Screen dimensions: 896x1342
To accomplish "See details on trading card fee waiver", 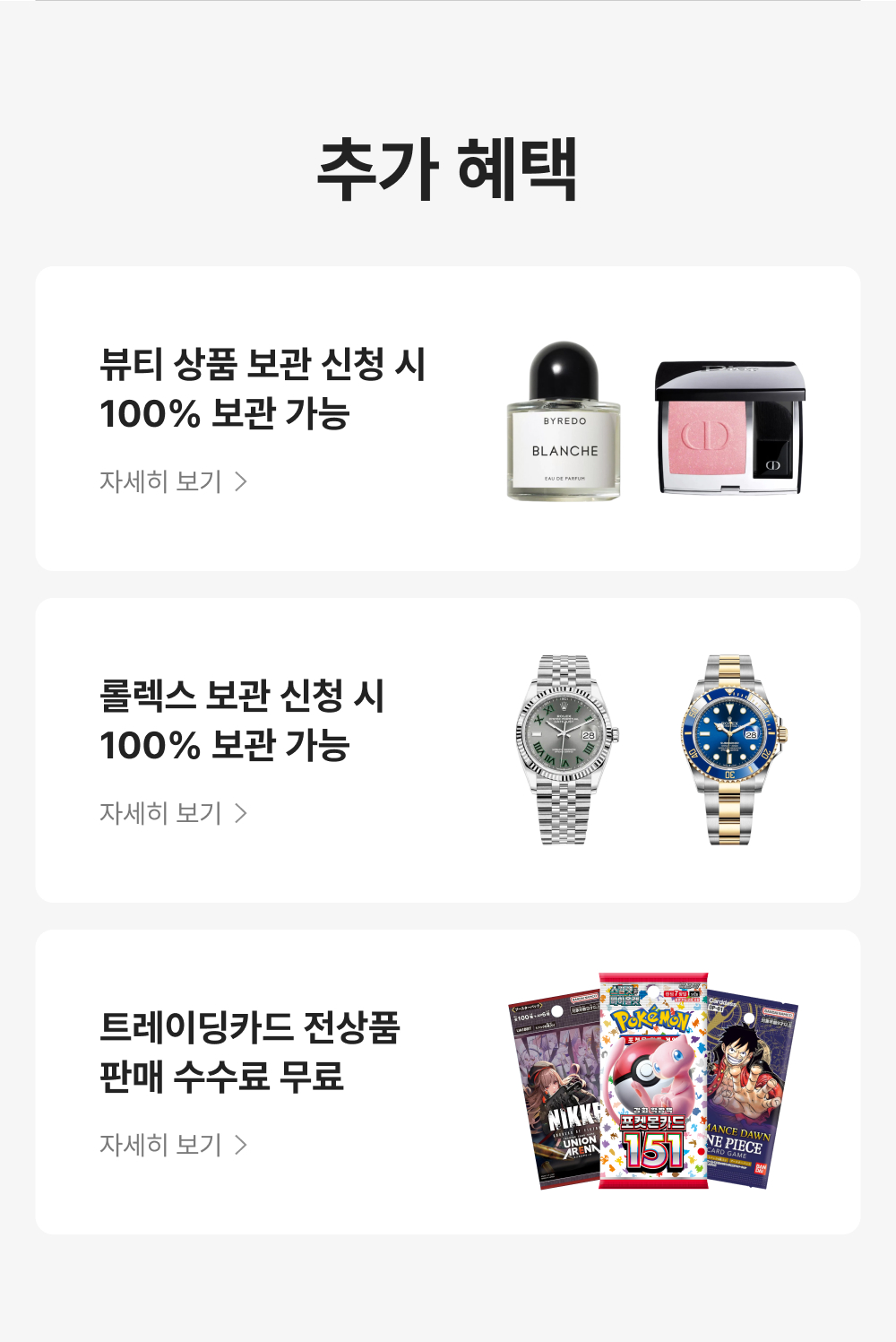I will pyautogui.click(x=173, y=1145).
